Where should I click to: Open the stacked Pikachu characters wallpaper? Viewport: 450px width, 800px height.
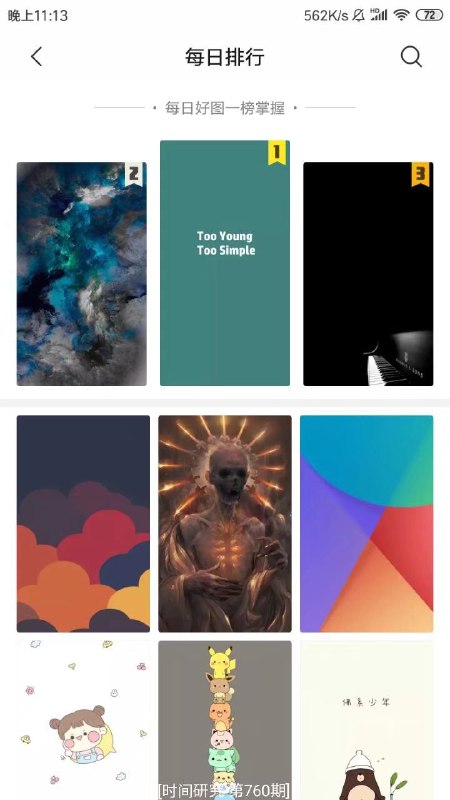[x=225, y=720]
